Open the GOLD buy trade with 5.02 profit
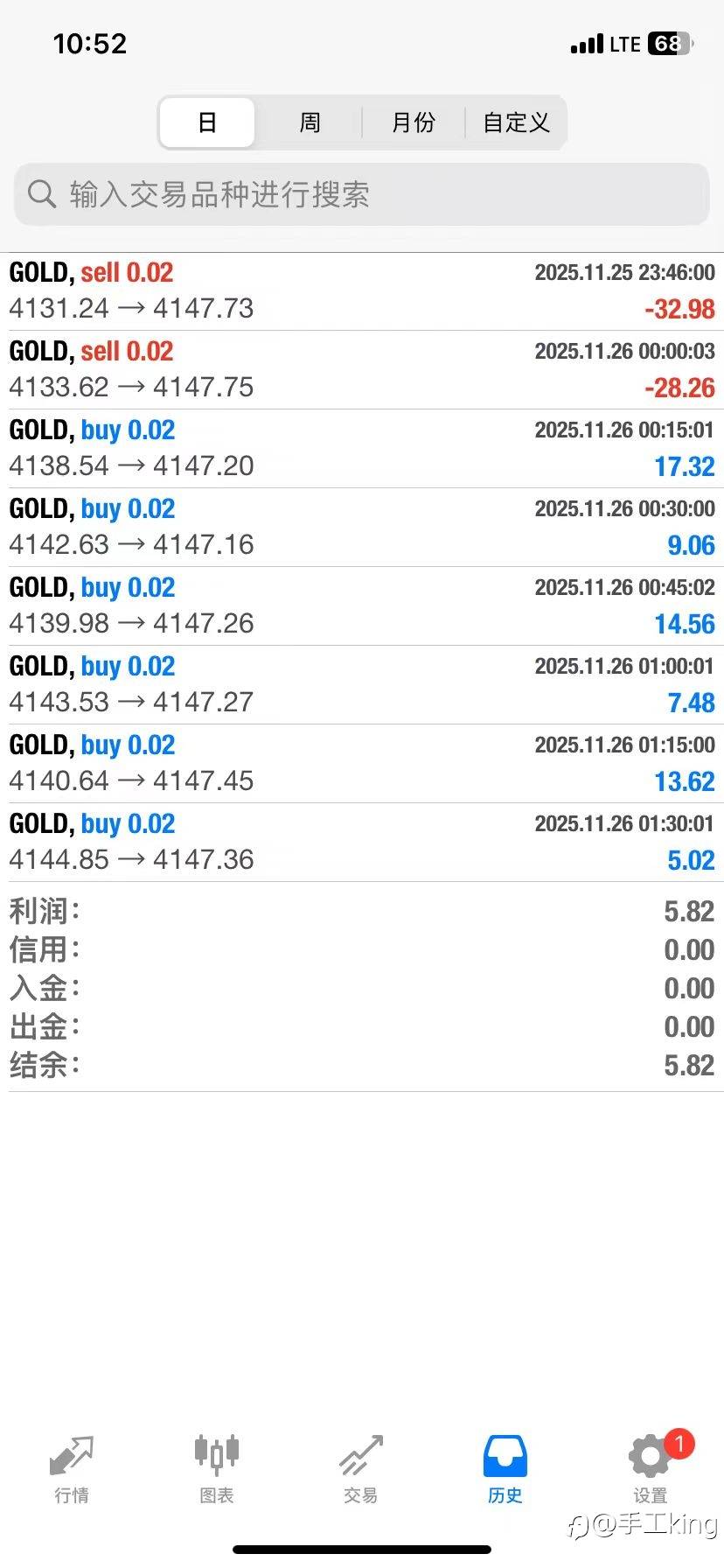The image size is (724, 1568). point(361,843)
